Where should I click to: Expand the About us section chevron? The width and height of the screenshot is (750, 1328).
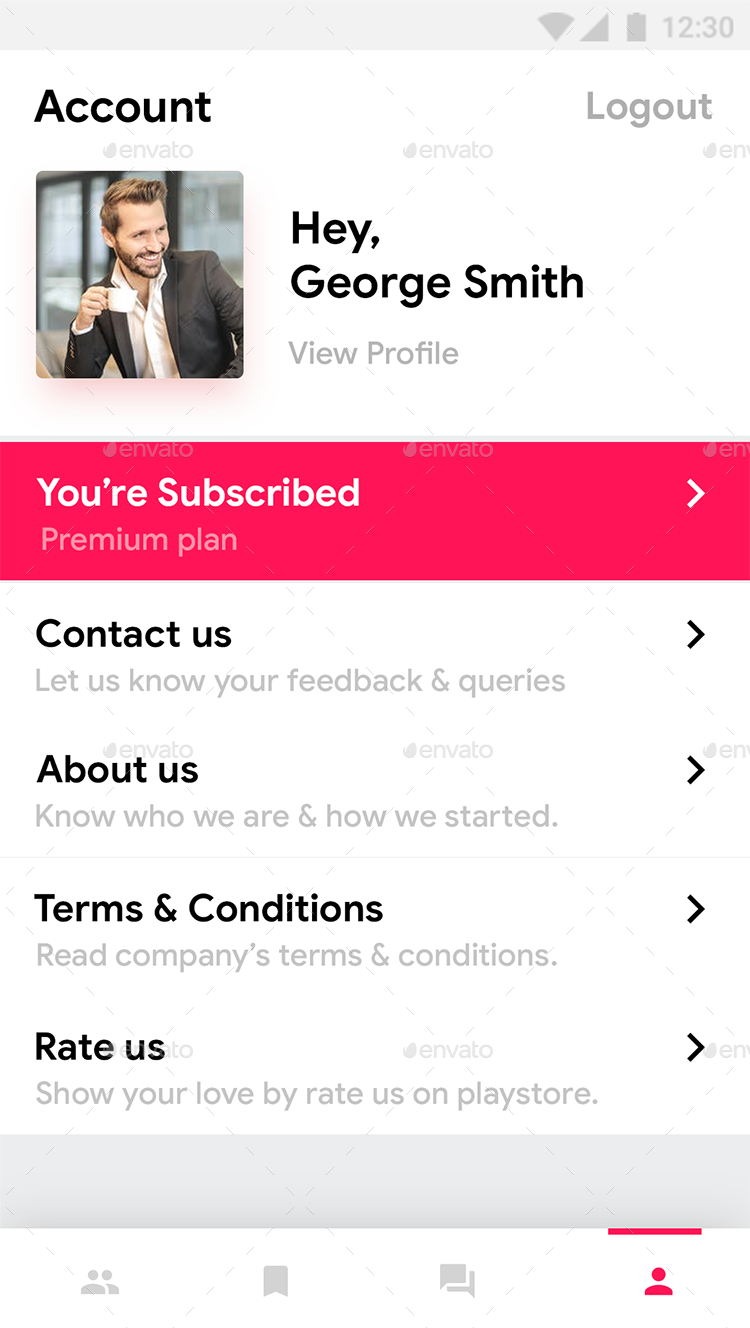pyautogui.click(x=695, y=770)
